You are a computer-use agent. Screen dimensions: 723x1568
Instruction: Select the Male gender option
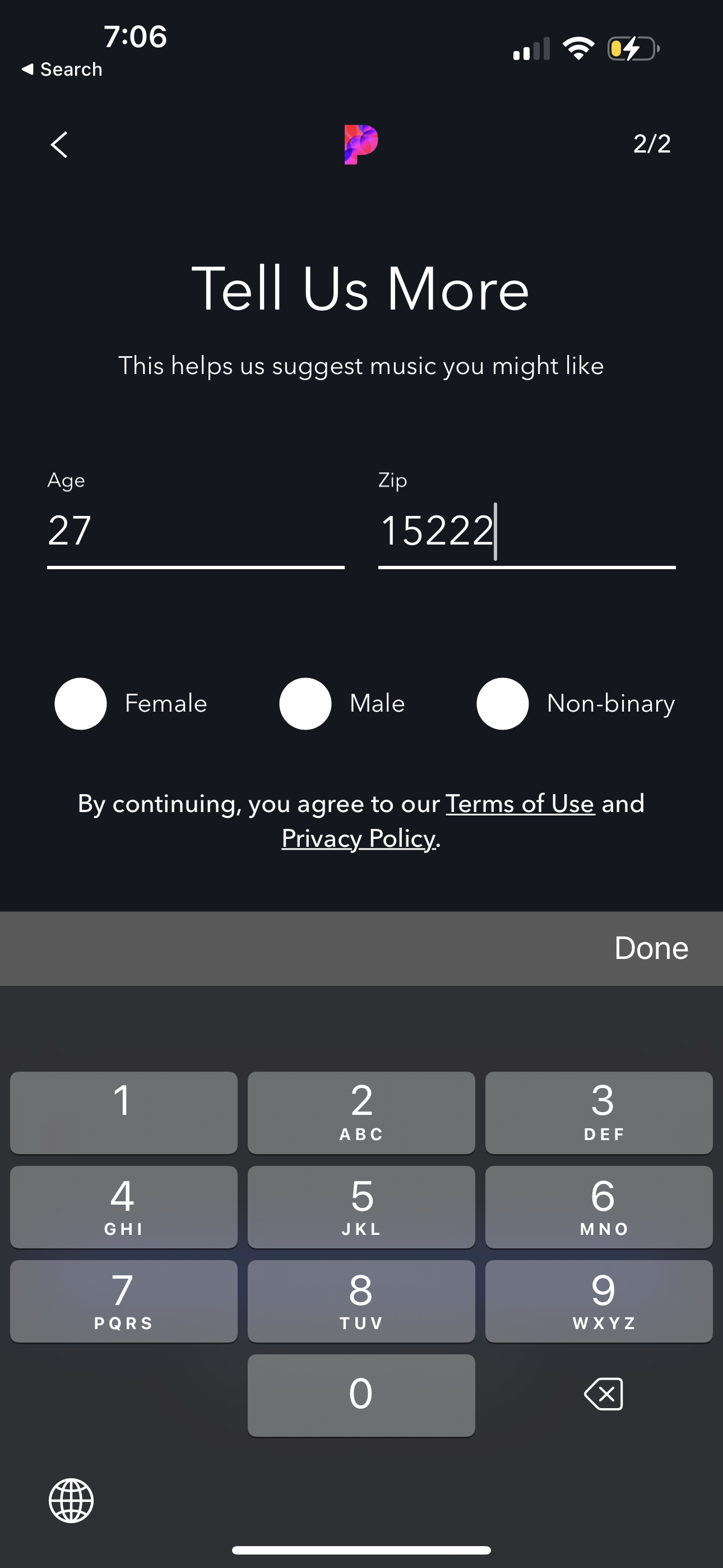coord(305,703)
